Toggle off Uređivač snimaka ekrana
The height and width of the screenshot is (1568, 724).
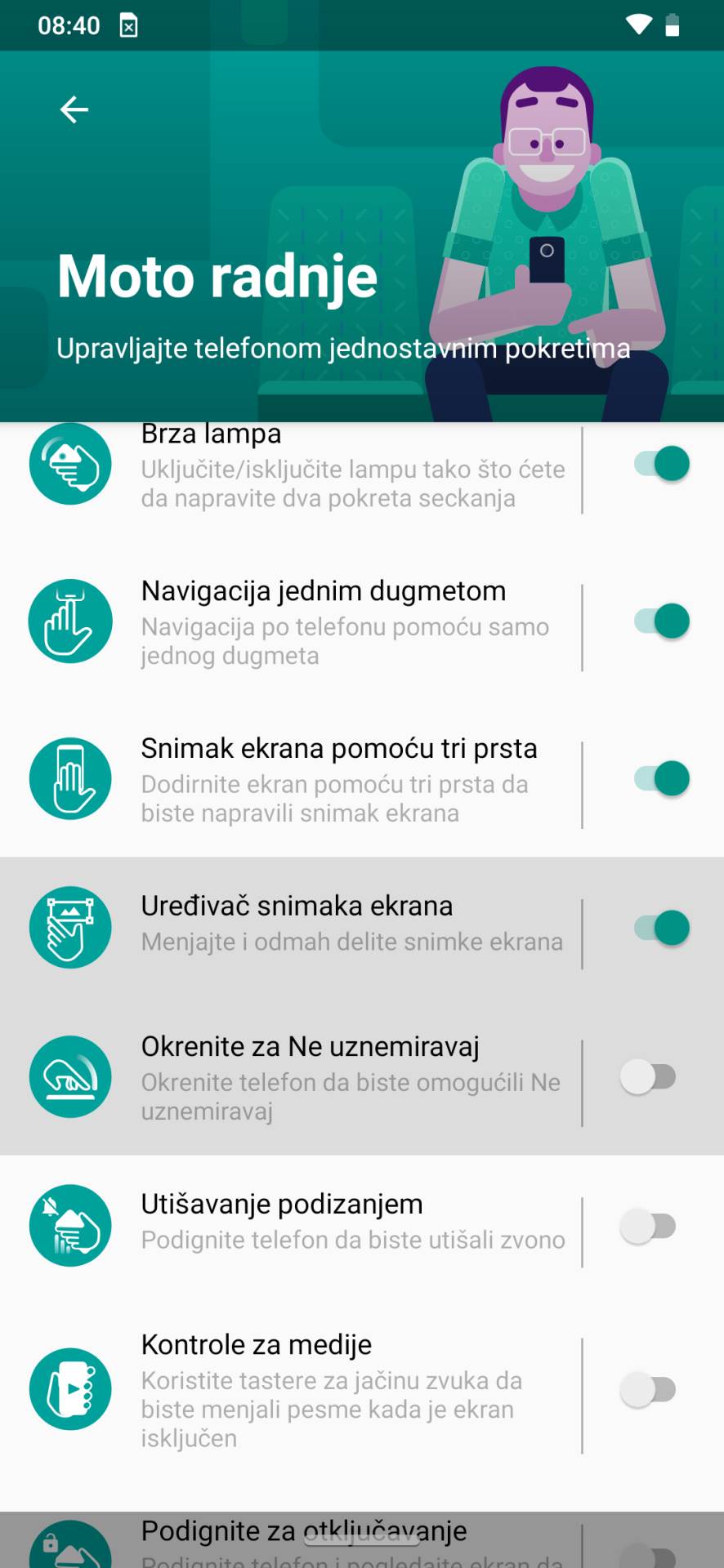pyautogui.click(x=659, y=927)
